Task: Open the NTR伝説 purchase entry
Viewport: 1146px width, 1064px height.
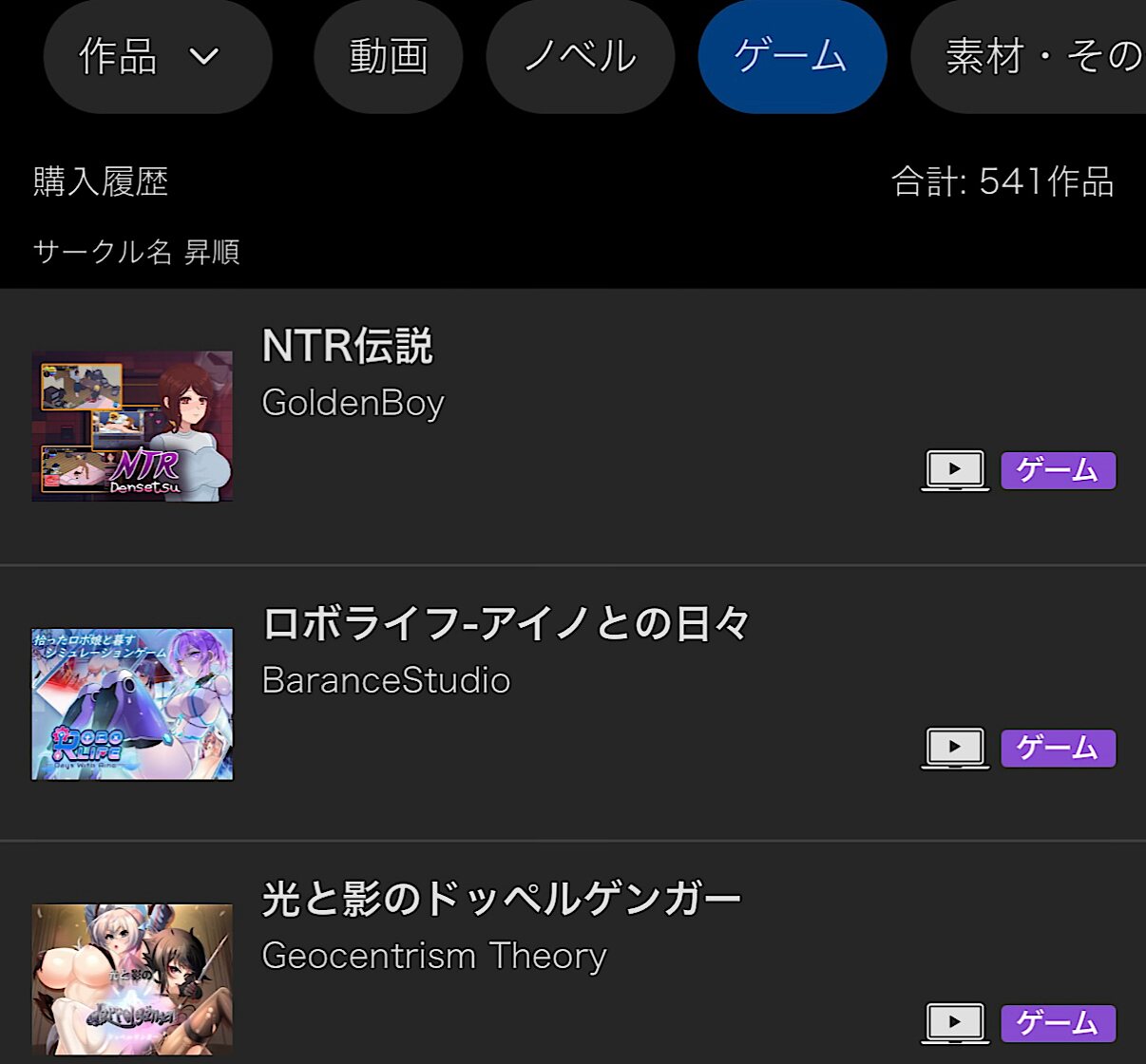Action: (x=347, y=347)
